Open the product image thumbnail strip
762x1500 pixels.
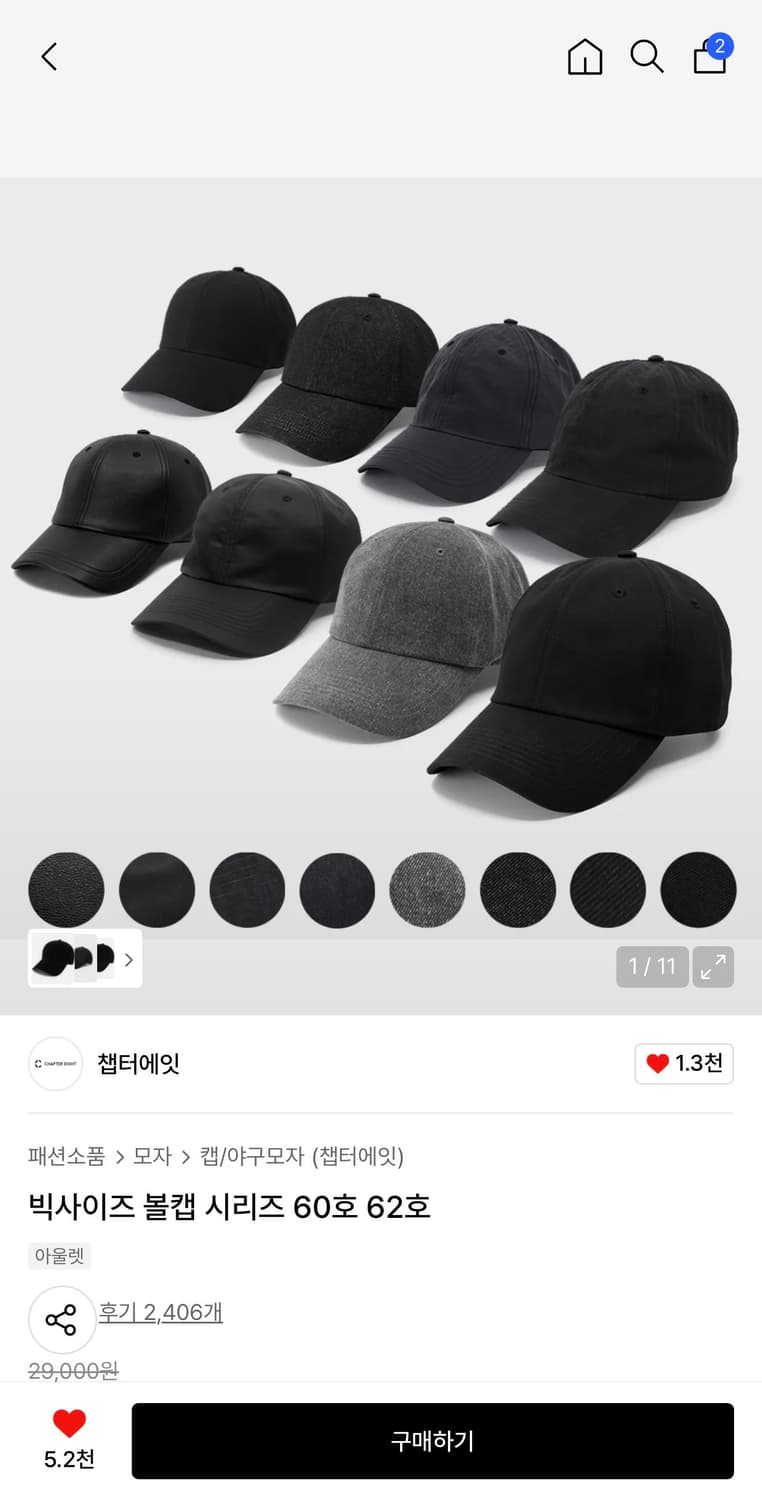[85, 959]
